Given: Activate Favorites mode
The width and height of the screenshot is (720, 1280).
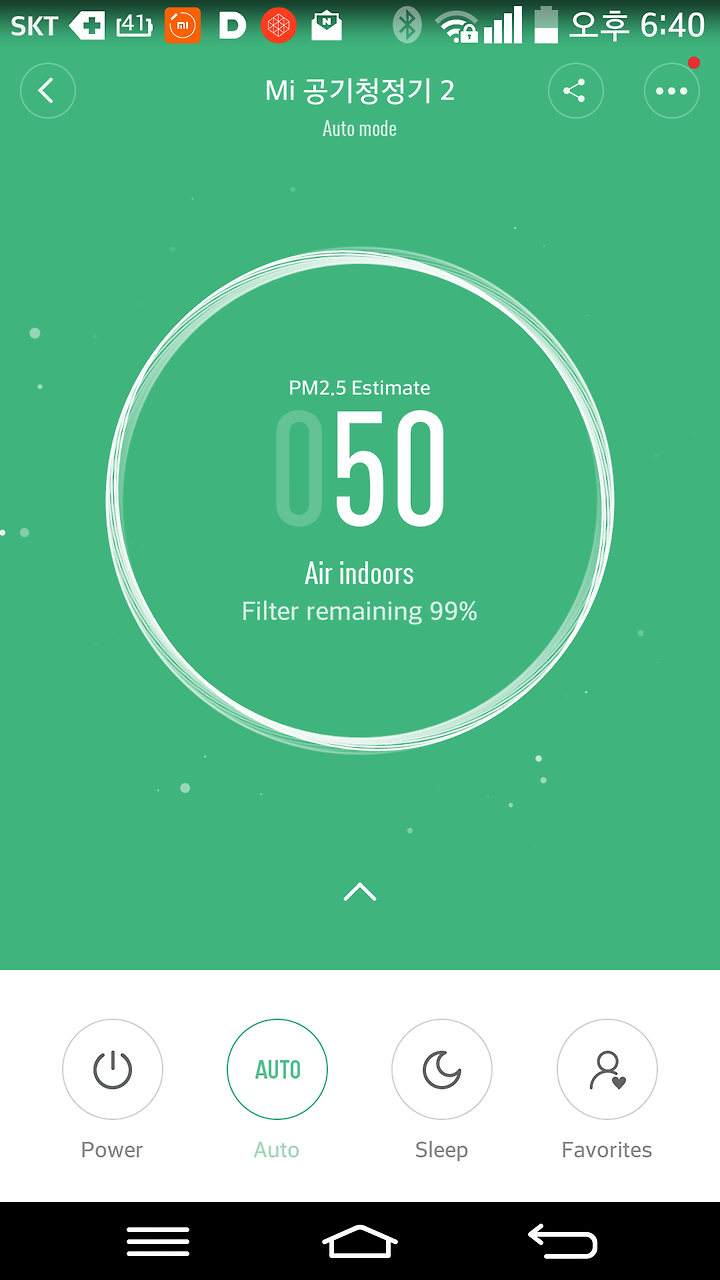Looking at the screenshot, I should pos(607,1069).
